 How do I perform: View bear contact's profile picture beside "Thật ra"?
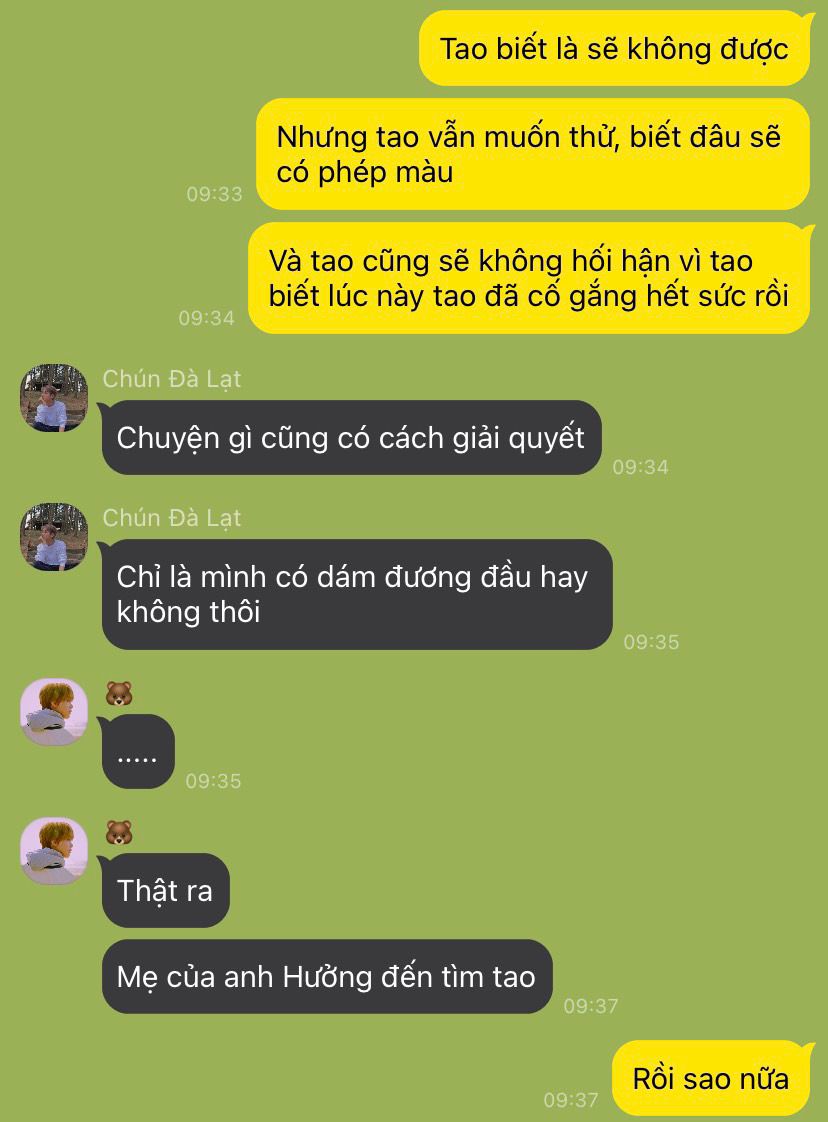point(54,851)
